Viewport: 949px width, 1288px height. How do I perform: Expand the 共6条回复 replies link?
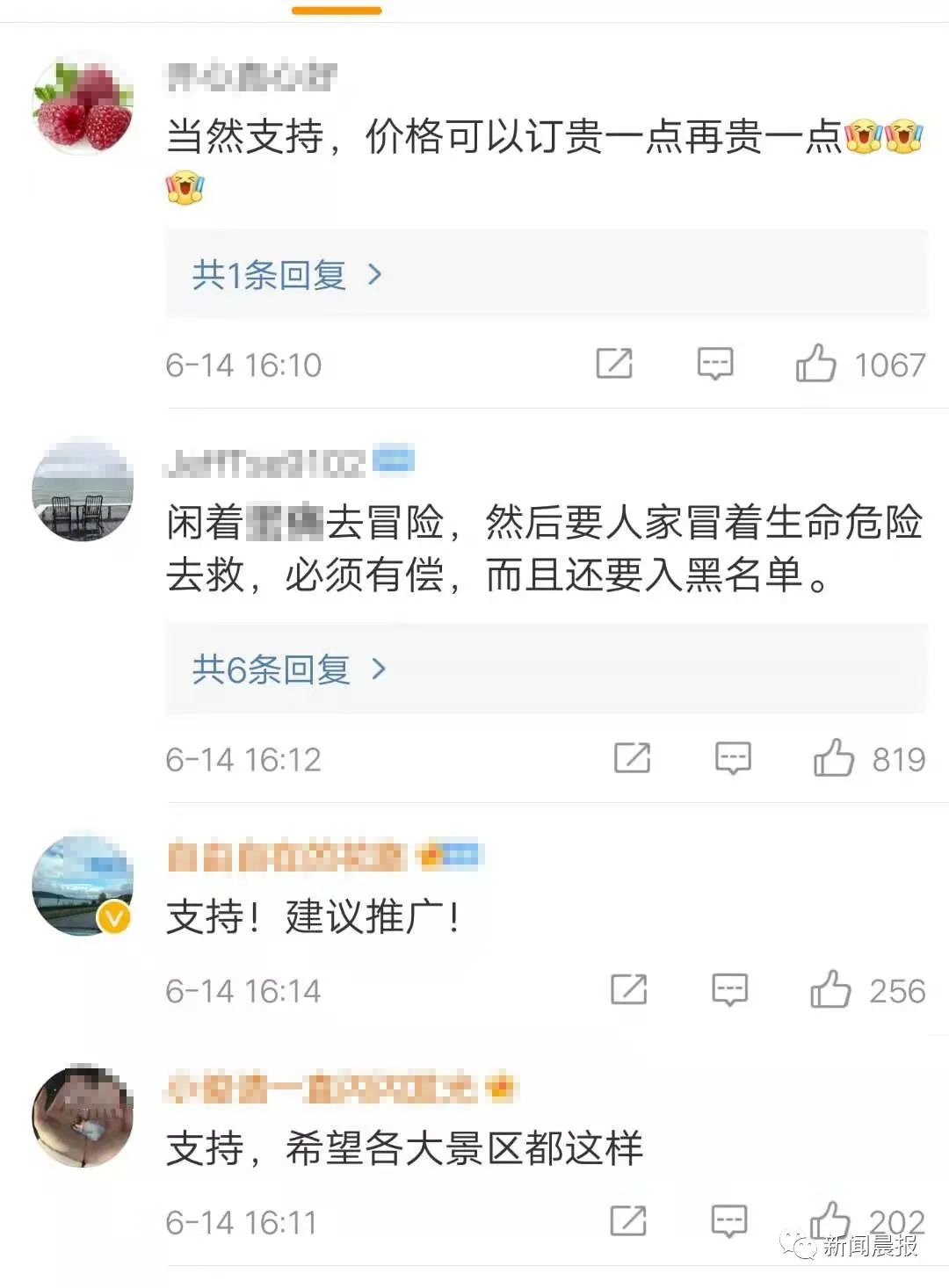click(x=288, y=669)
